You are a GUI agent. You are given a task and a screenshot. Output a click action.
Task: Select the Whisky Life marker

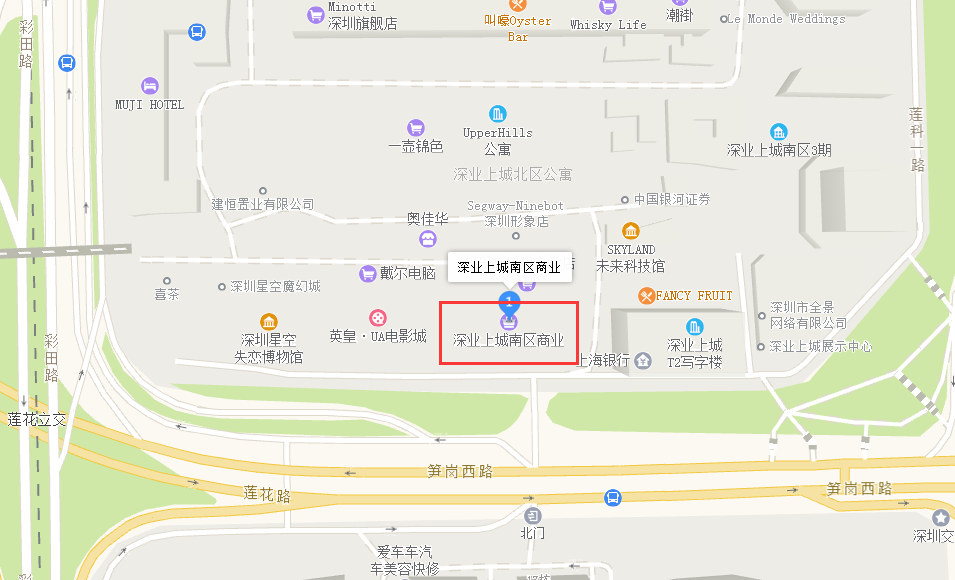coord(608,7)
